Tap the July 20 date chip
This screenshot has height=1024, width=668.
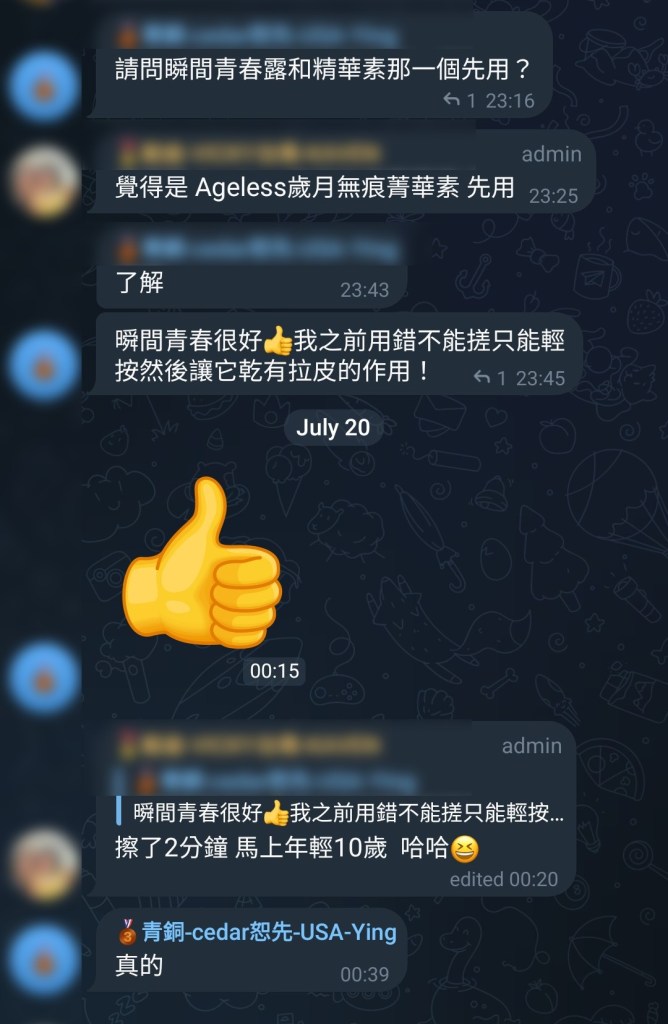[x=333, y=428]
